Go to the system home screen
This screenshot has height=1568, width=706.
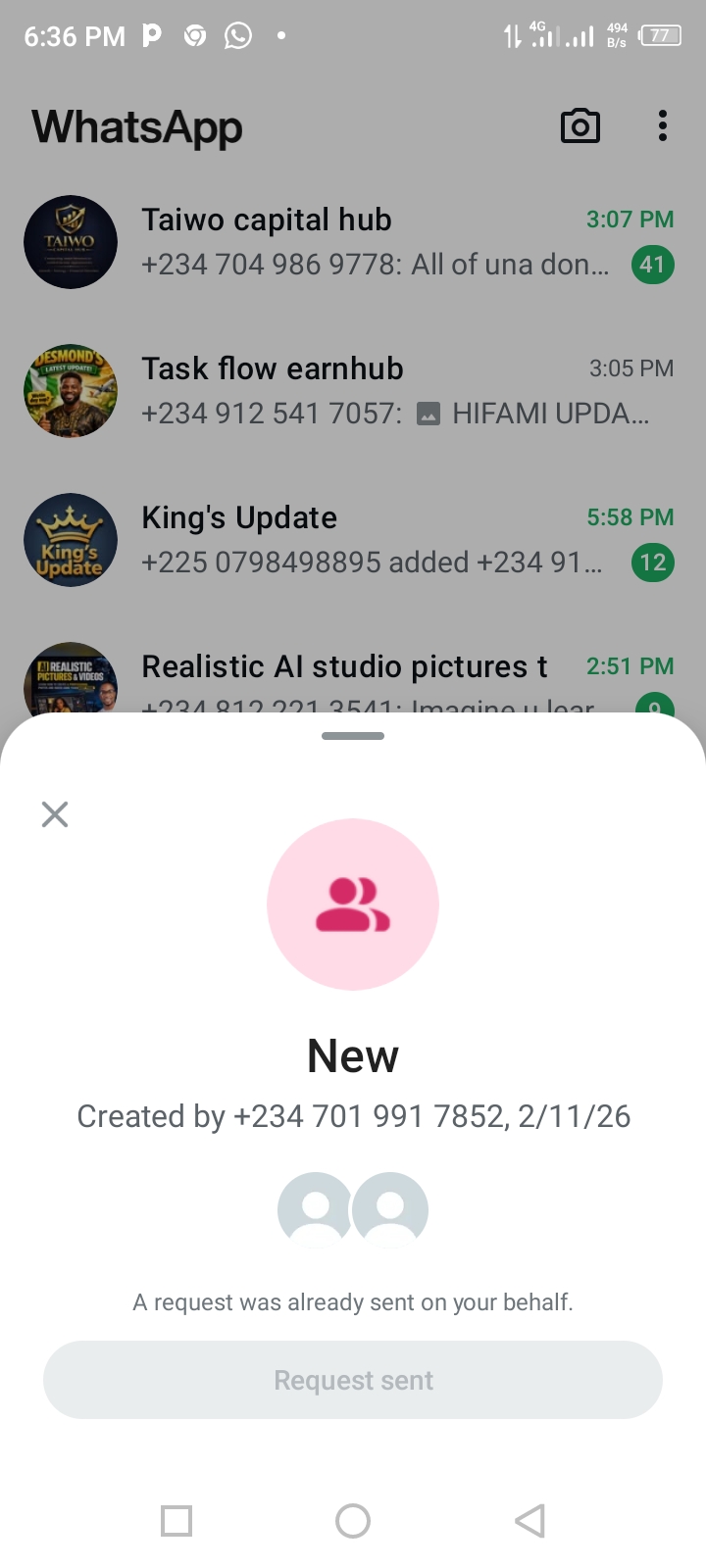point(353,1521)
